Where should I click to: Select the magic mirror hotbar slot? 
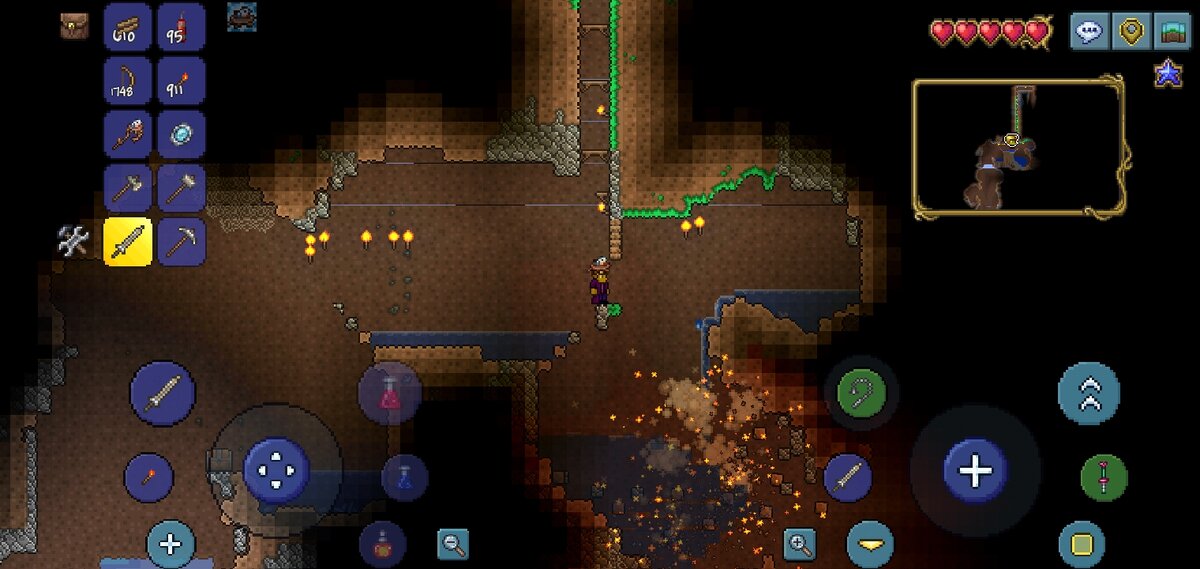181,135
